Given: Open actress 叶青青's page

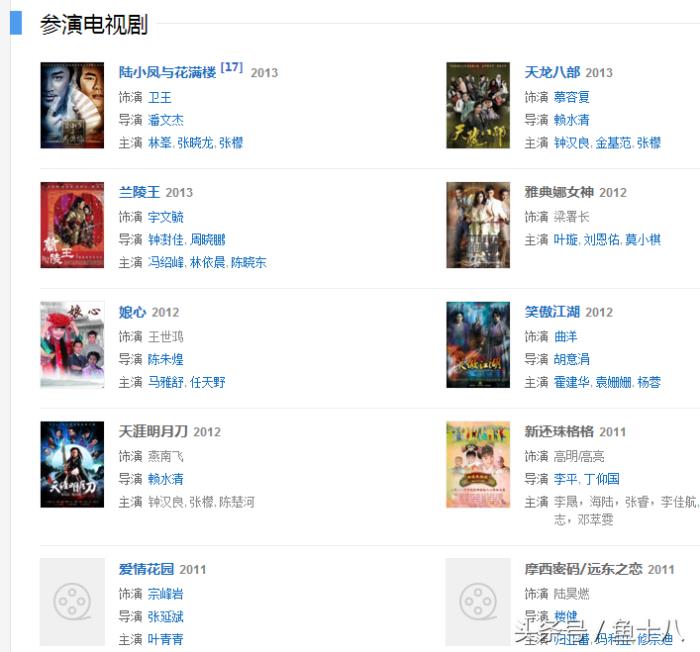Looking at the screenshot, I should [166, 640].
